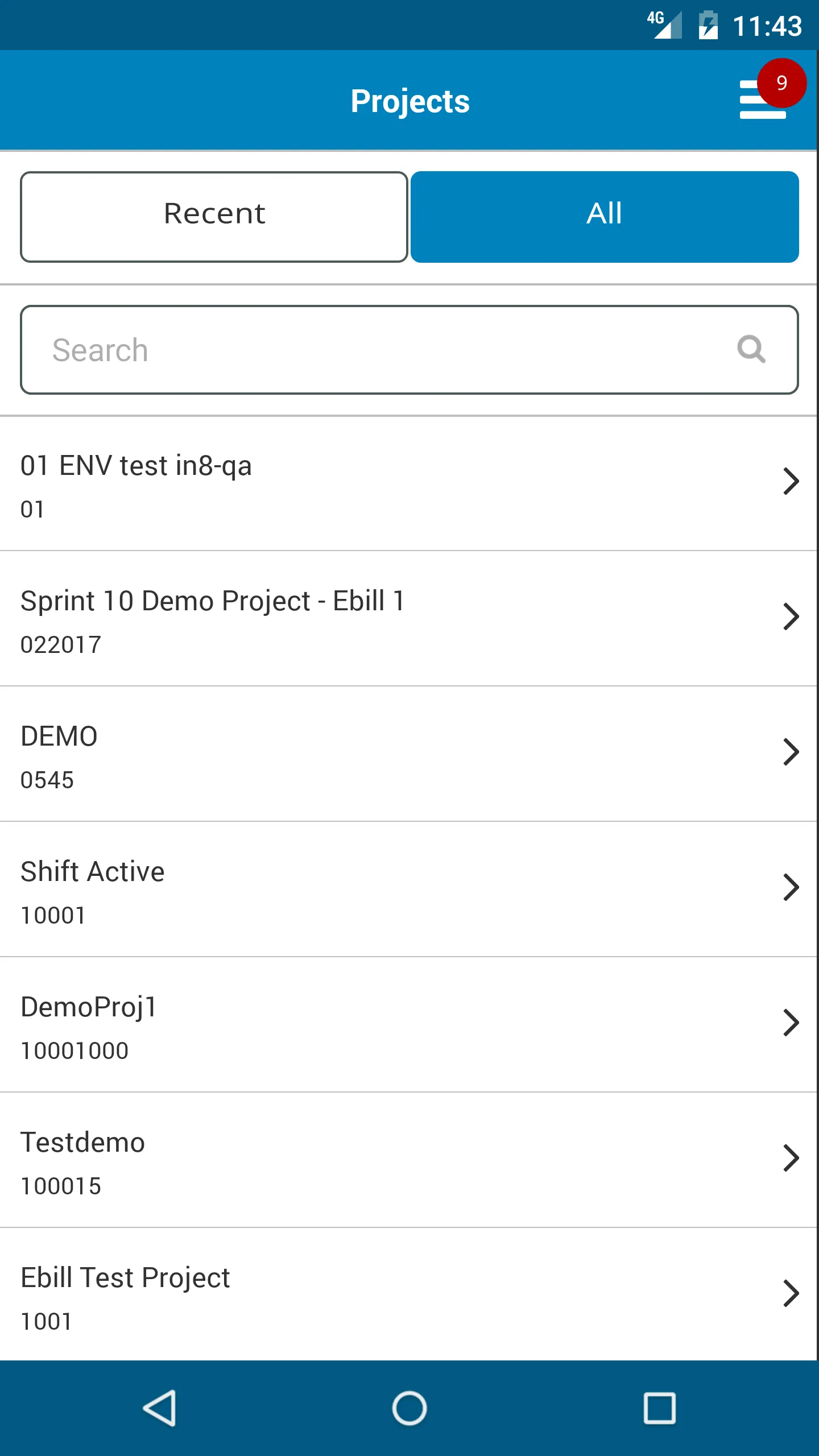This screenshot has height=1456, width=819.
Task: Go back with the system back button
Action: 159,1408
